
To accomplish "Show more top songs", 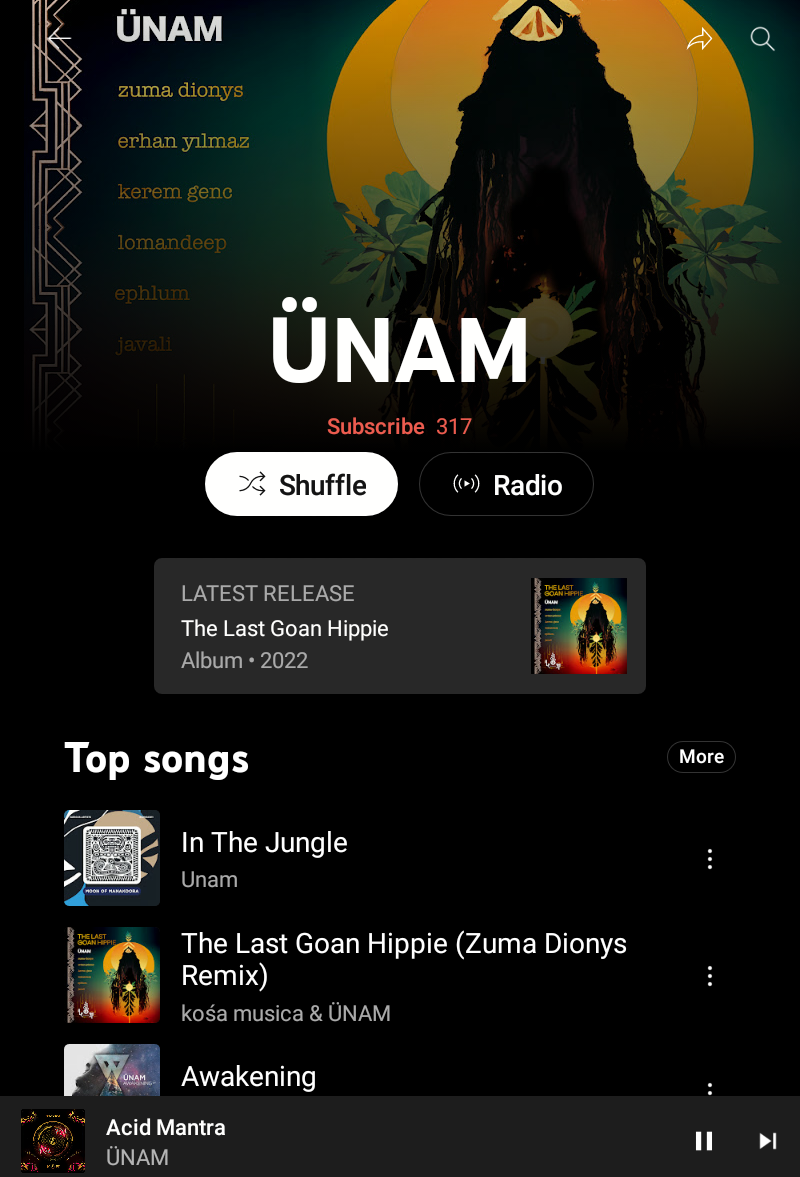I will [701, 757].
